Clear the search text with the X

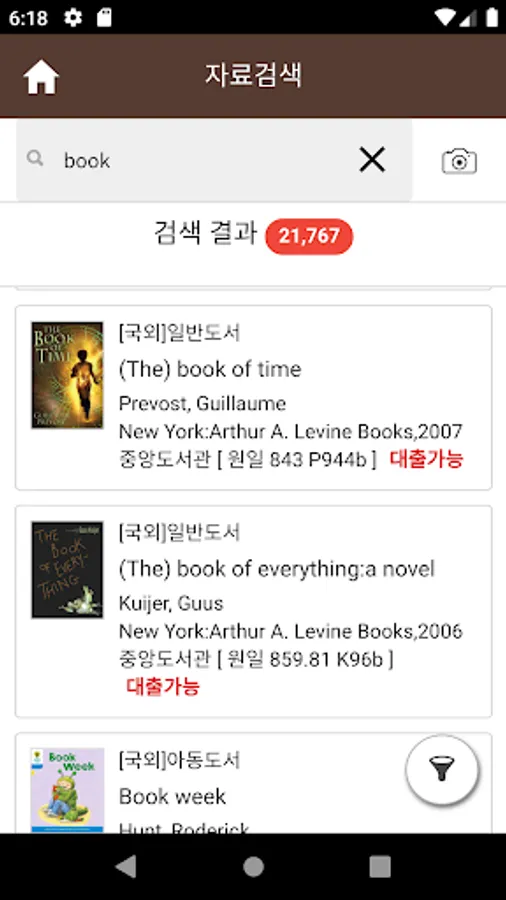(x=372, y=160)
